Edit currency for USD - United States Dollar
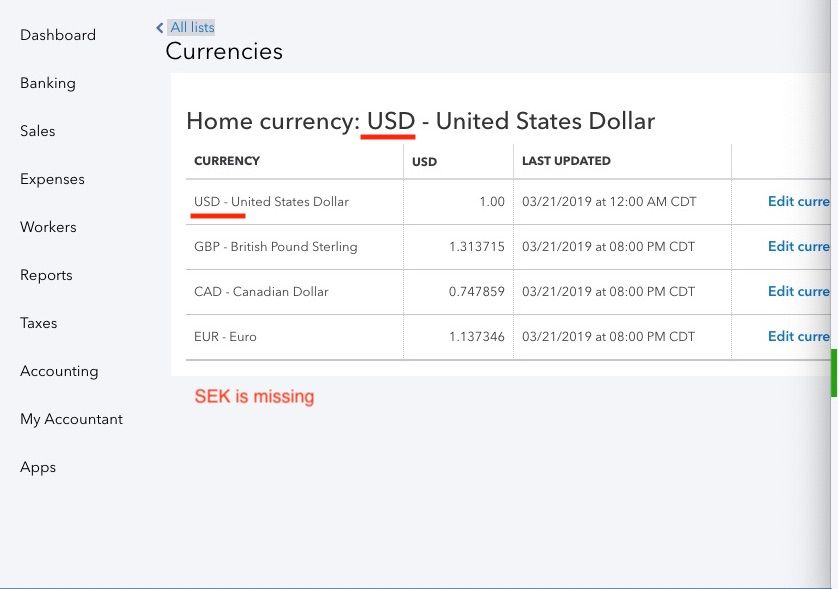The image size is (838, 589). (x=798, y=201)
